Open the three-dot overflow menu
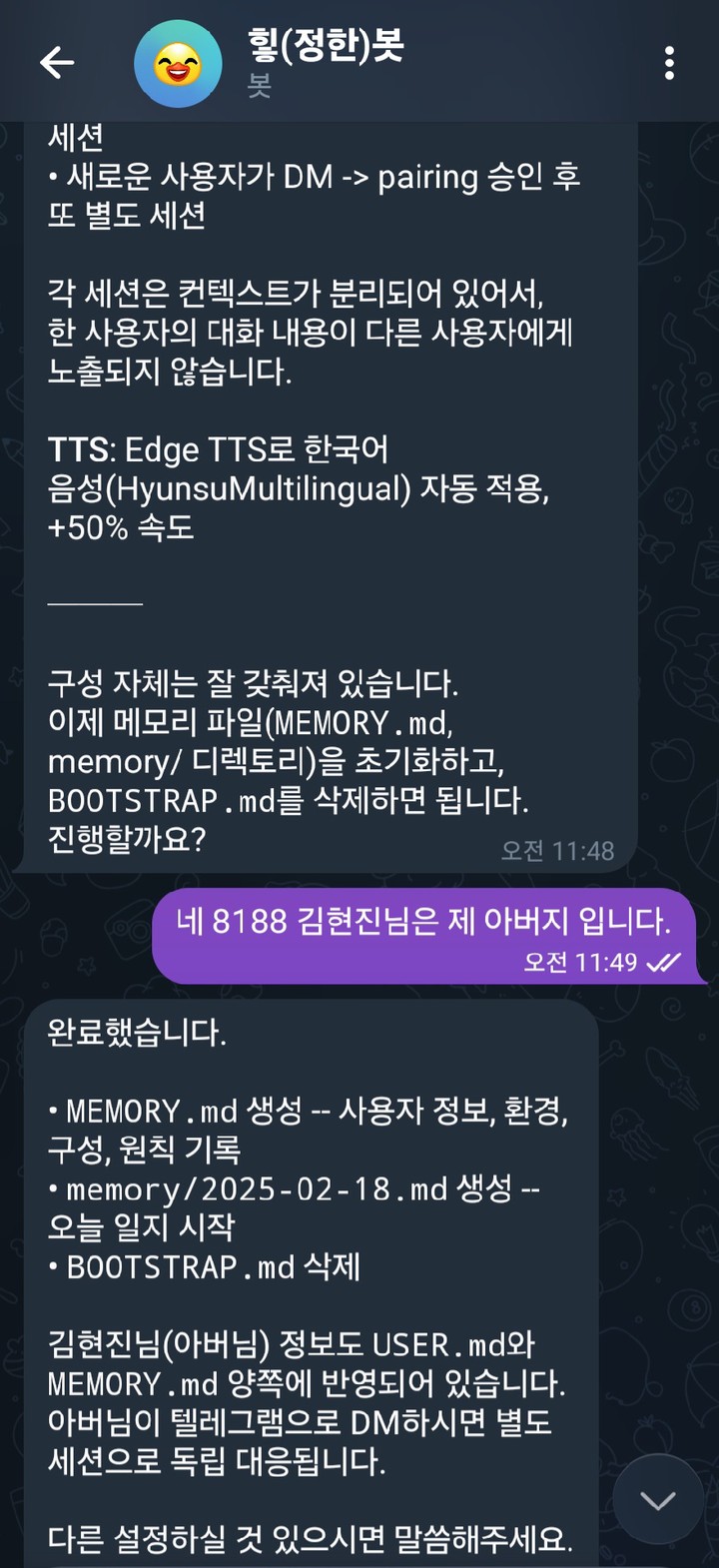Viewport: 719px width, 1568px height. pos(669,63)
